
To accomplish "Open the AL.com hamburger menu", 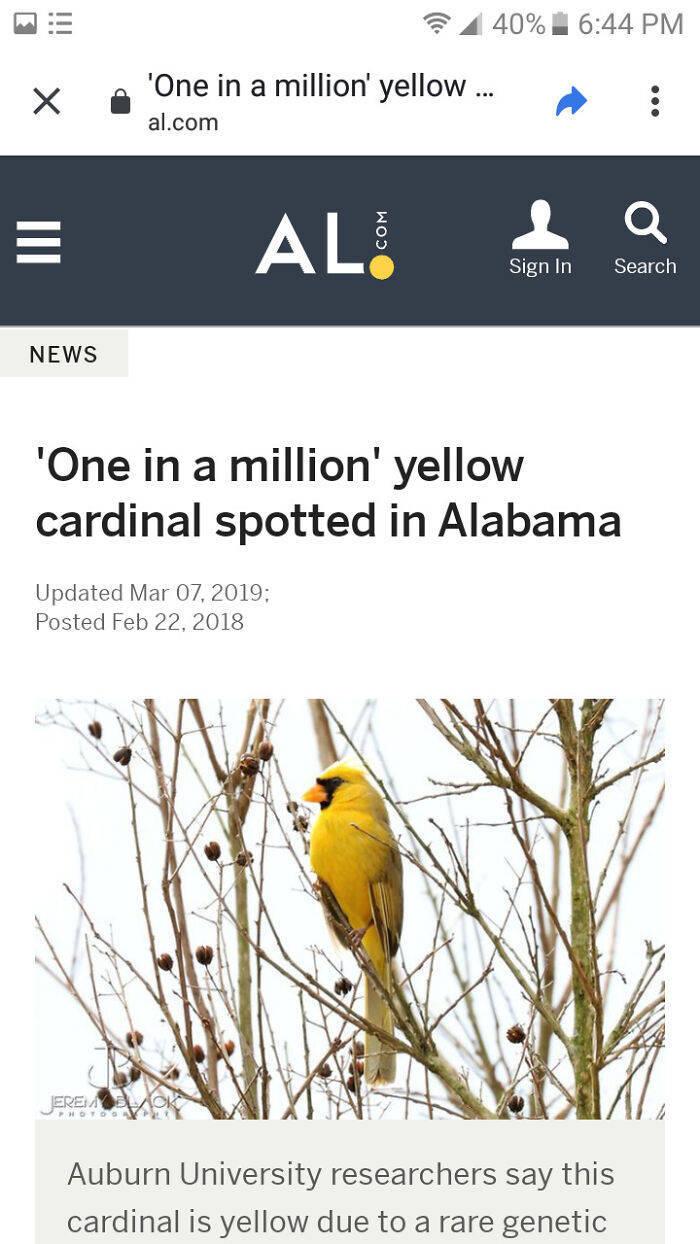I will point(39,242).
